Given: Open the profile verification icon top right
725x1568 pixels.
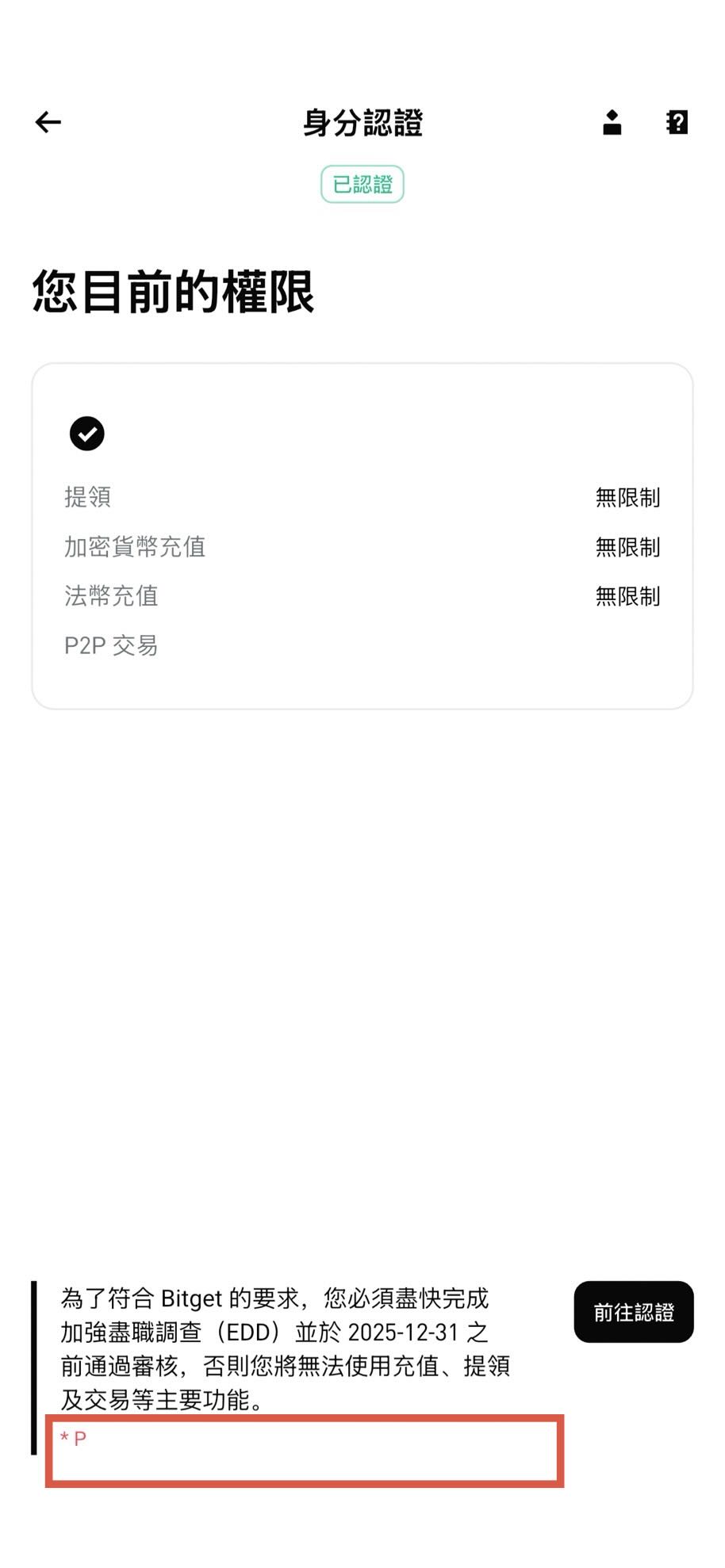Looking at the screenshot, I should [611, 122].
